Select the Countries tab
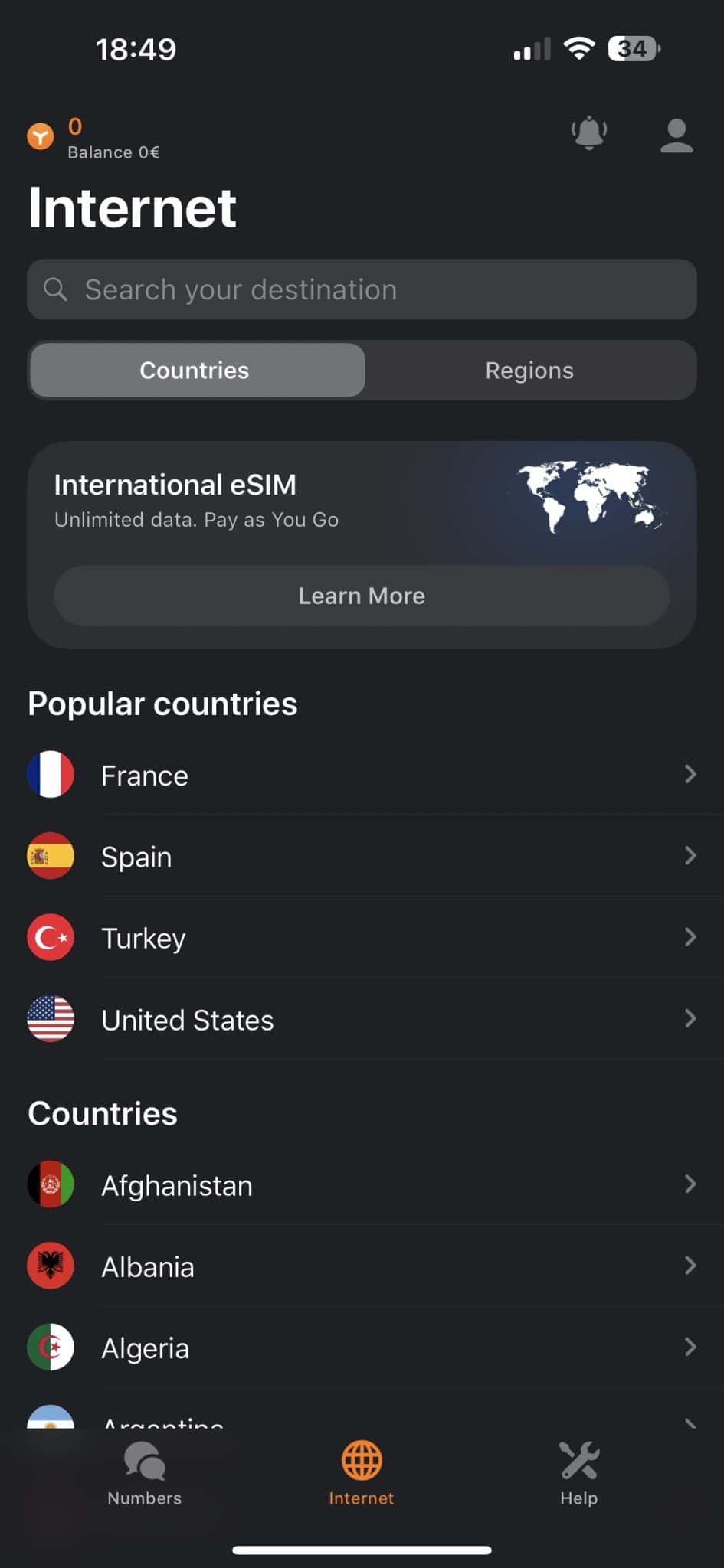This screenshot has height=1568, width=724. pyautogui.click(x=194, y=370)
